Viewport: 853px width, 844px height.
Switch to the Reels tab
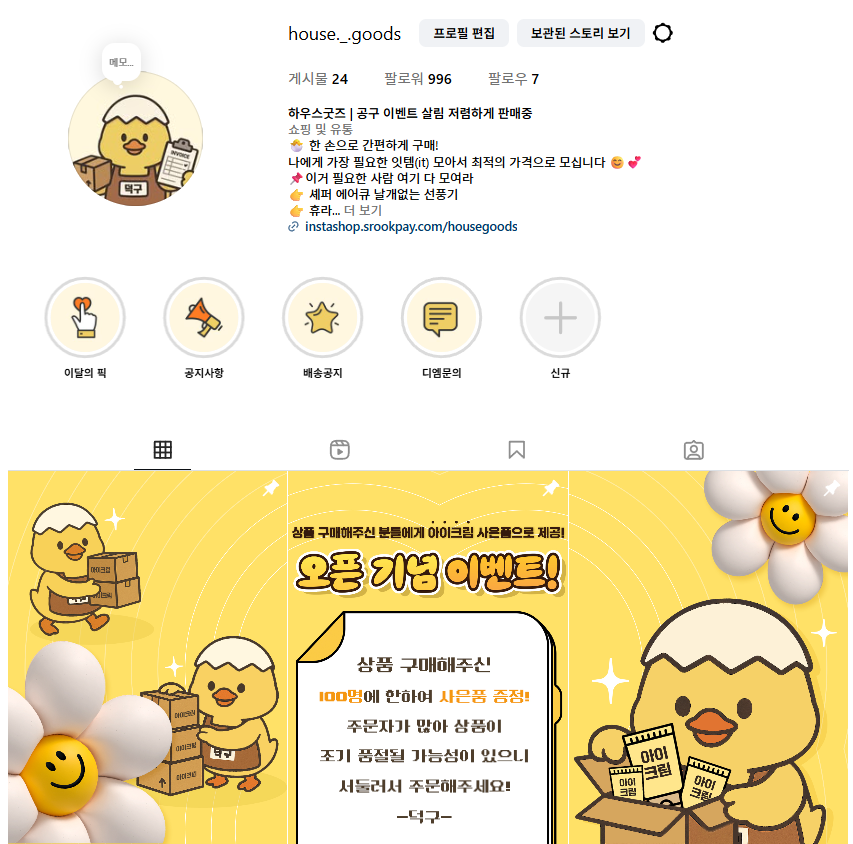click(339, 450)
